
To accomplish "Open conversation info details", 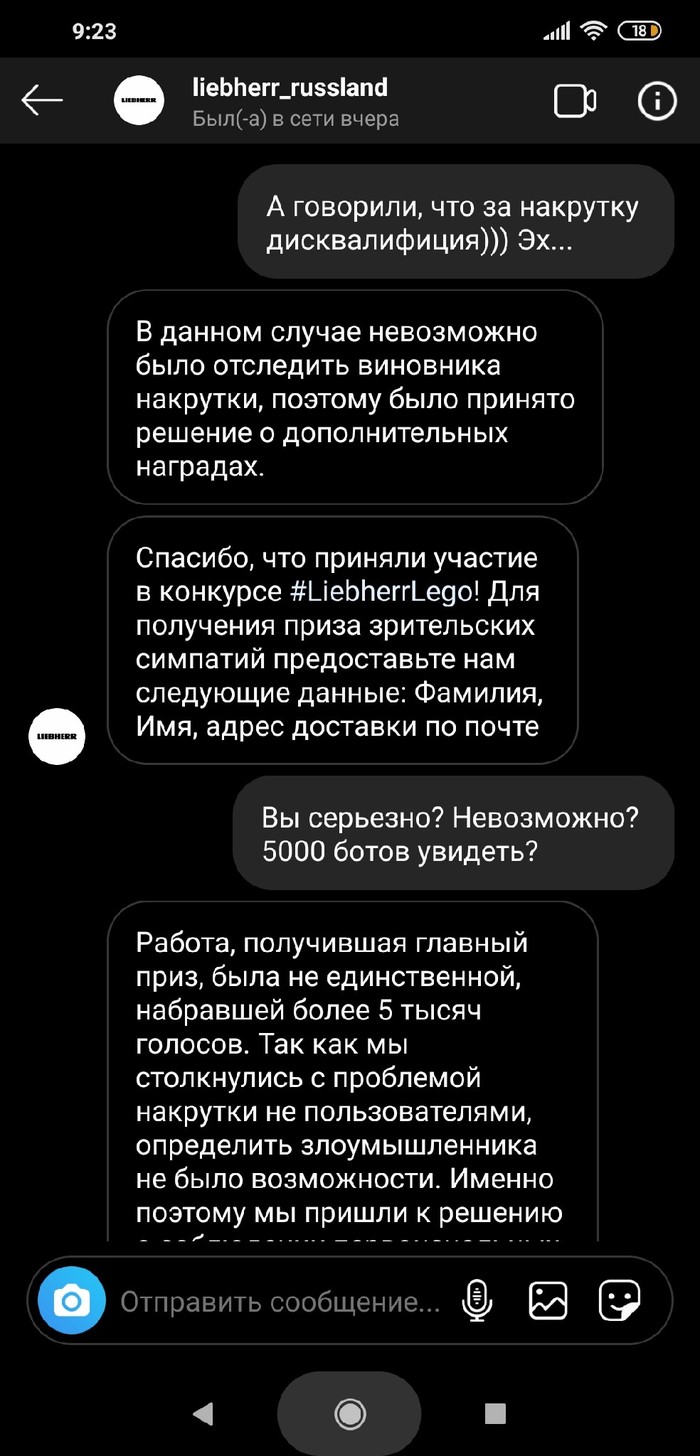I will (657, 101).
